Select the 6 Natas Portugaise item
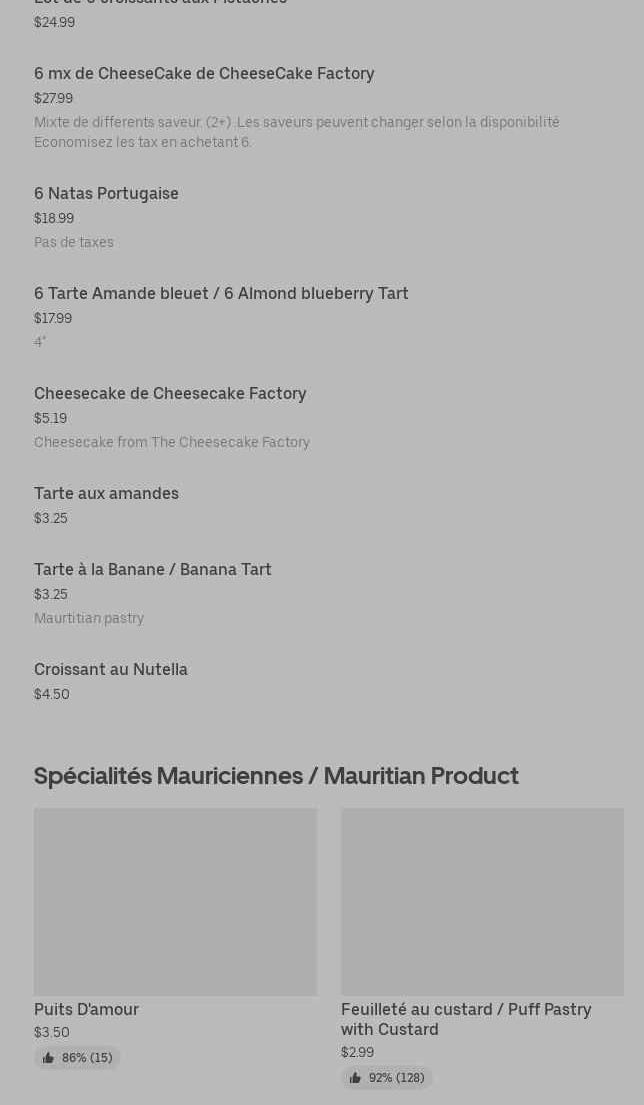Image resolution: width=644 pixels, height=1105 pixels. point(106,194)
